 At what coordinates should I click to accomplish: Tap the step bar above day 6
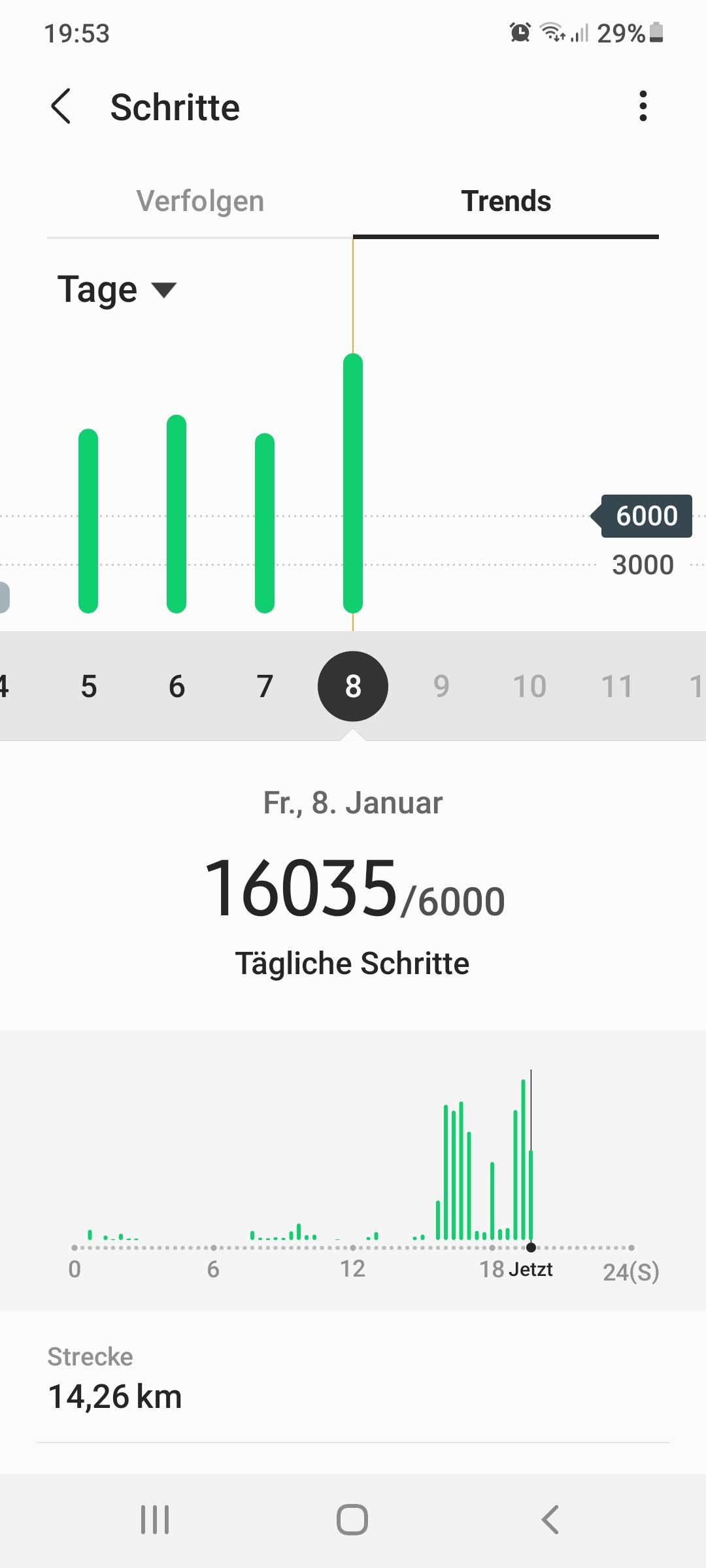(x=176, y=514)
